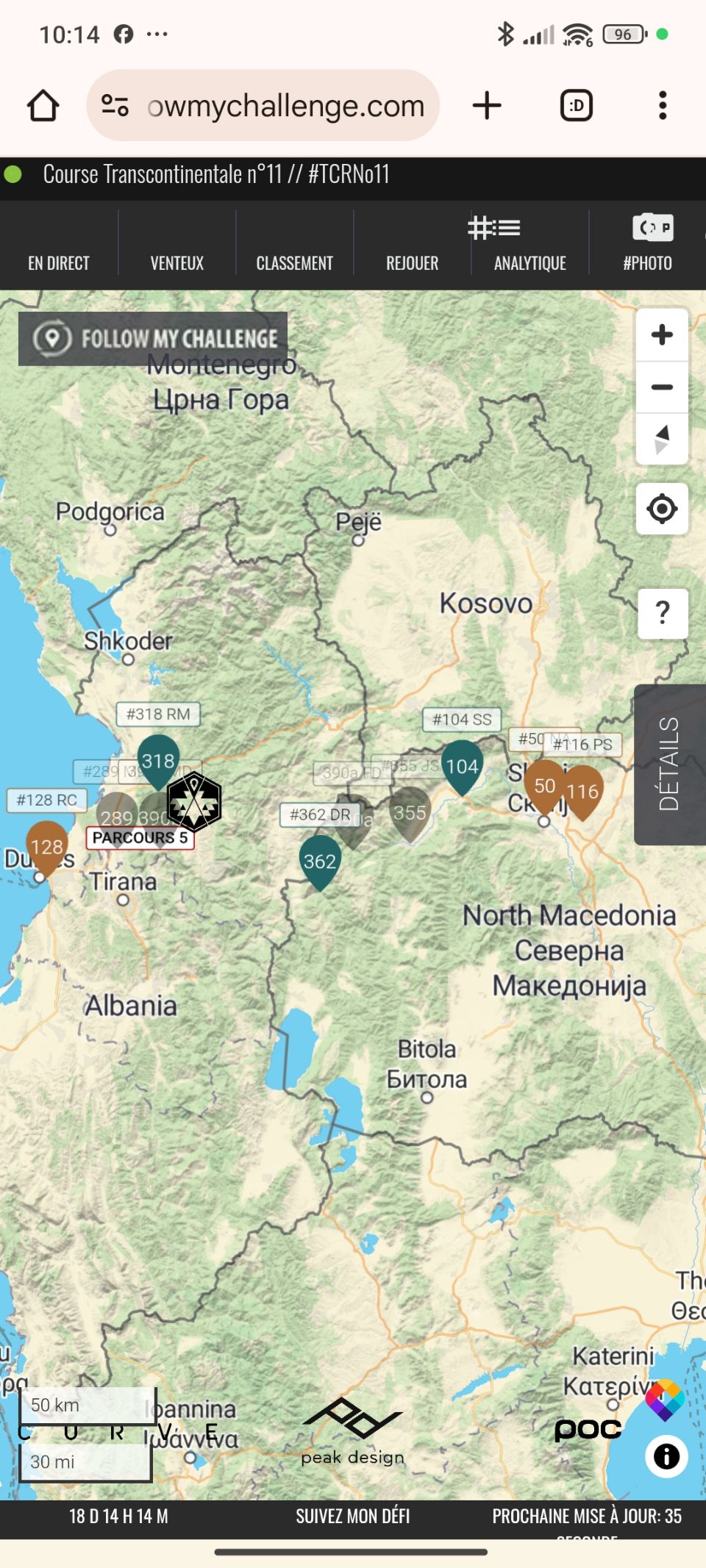Image resolution: width=706 pixels, height=1568 pixels.
Task: Open the Analytique tab
Action: pyautogui.click(x=529, y=246)
